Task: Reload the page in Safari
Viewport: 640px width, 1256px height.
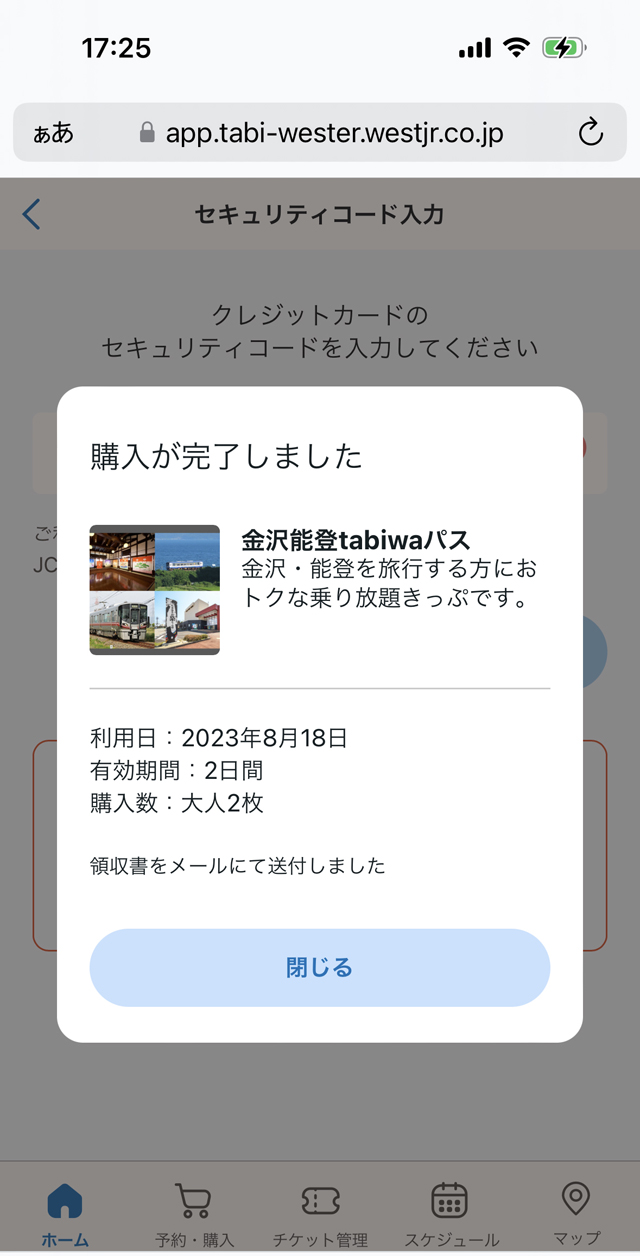Action: tap(591, 132)
